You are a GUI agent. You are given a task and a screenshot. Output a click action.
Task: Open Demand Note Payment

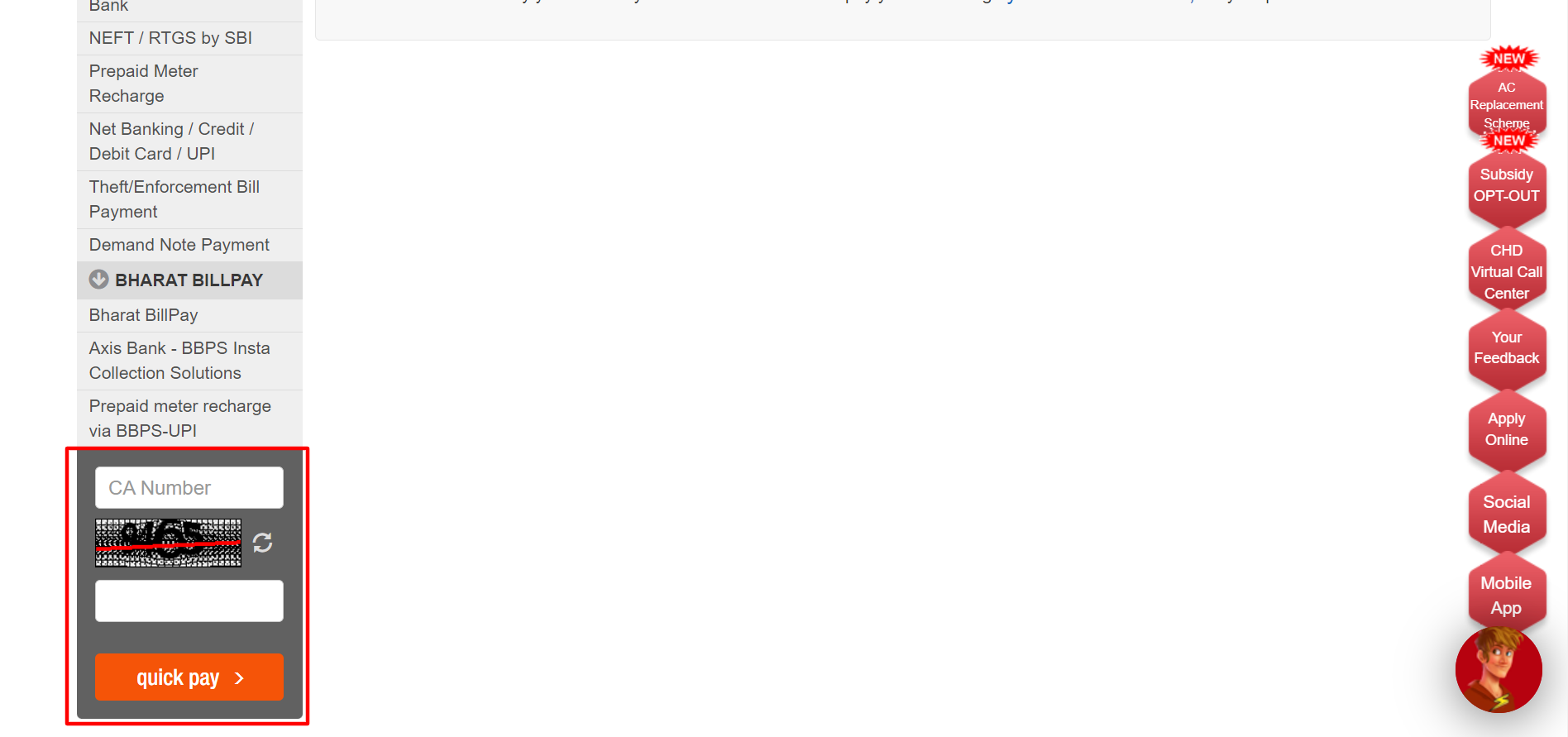(179, 245)
